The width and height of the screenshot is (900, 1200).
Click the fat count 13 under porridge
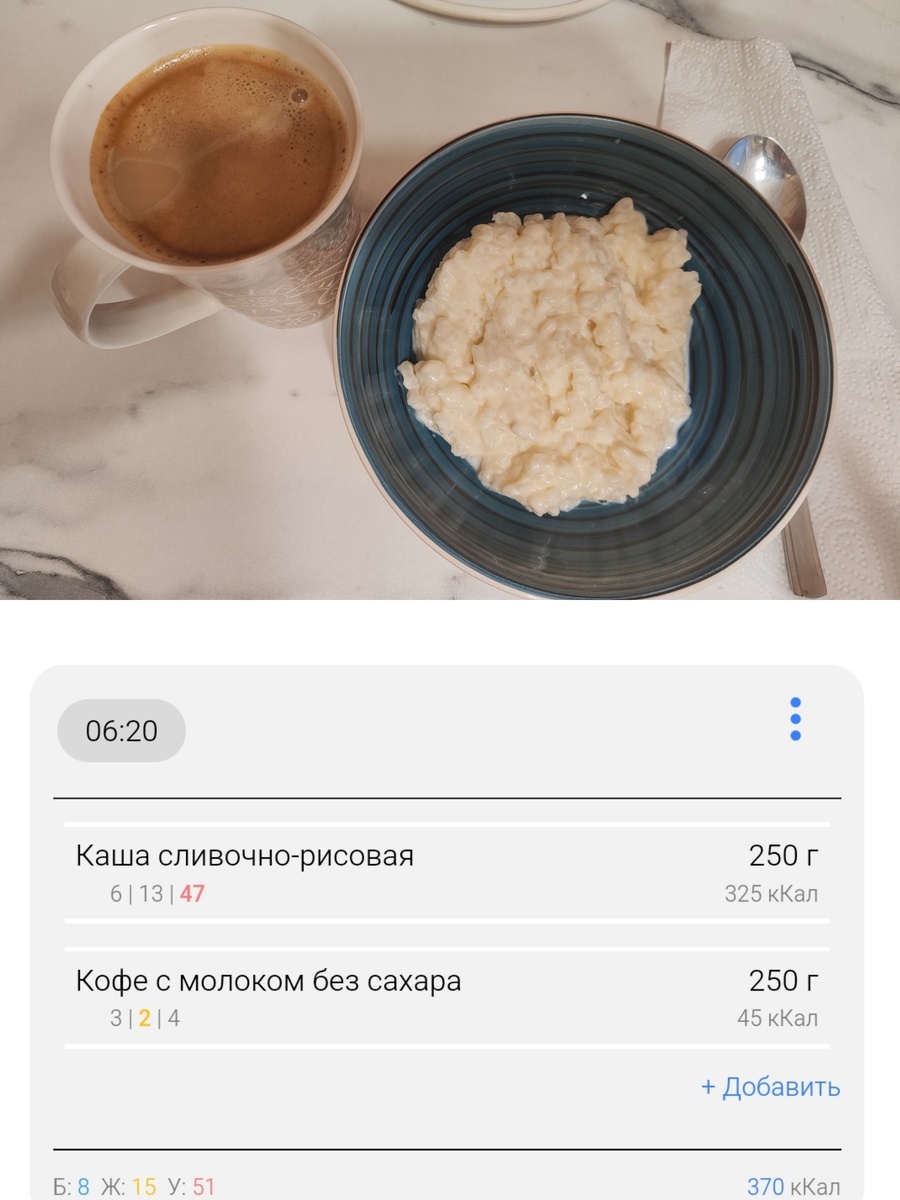[x=149, y=893]
